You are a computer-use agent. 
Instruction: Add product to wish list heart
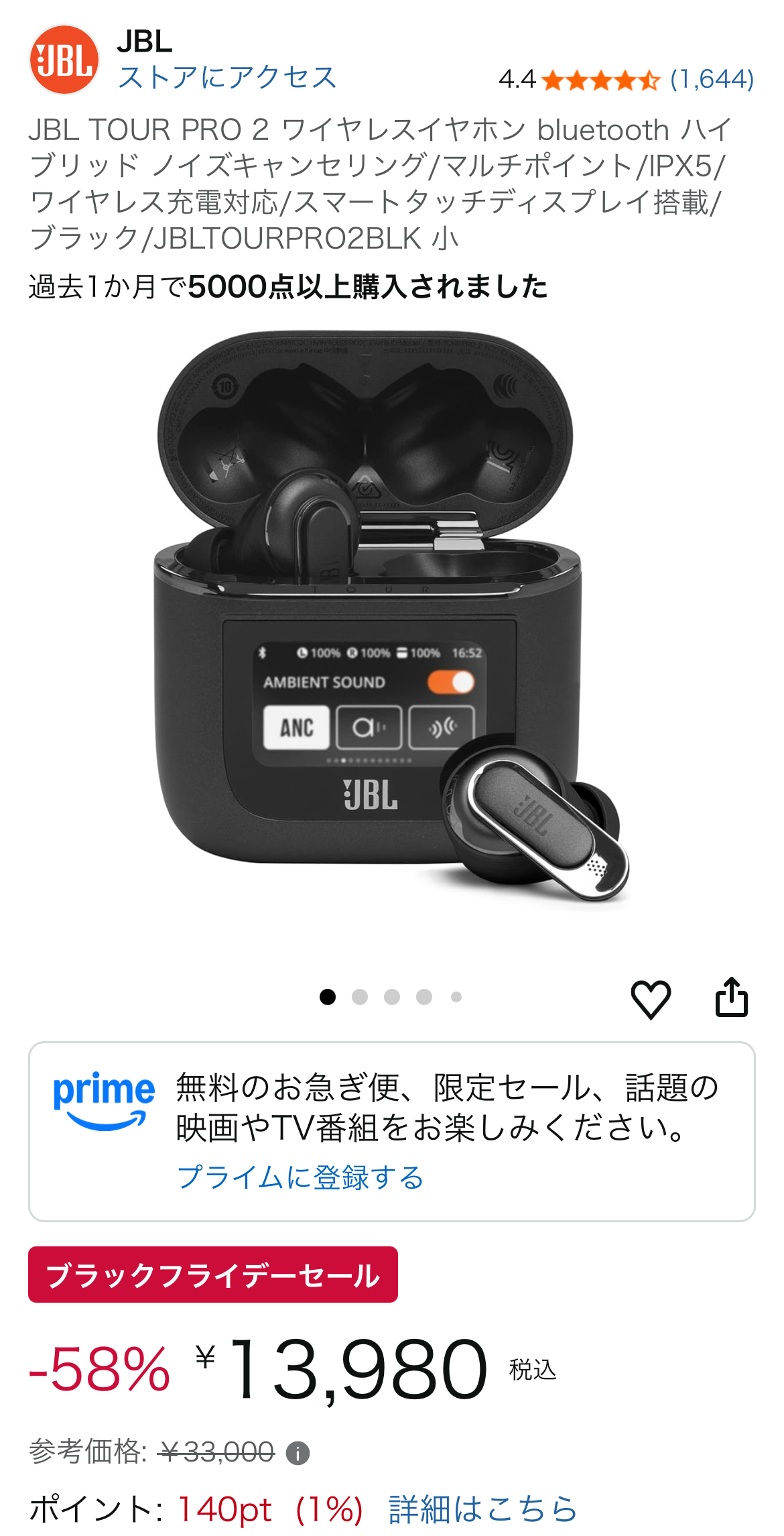651,999
